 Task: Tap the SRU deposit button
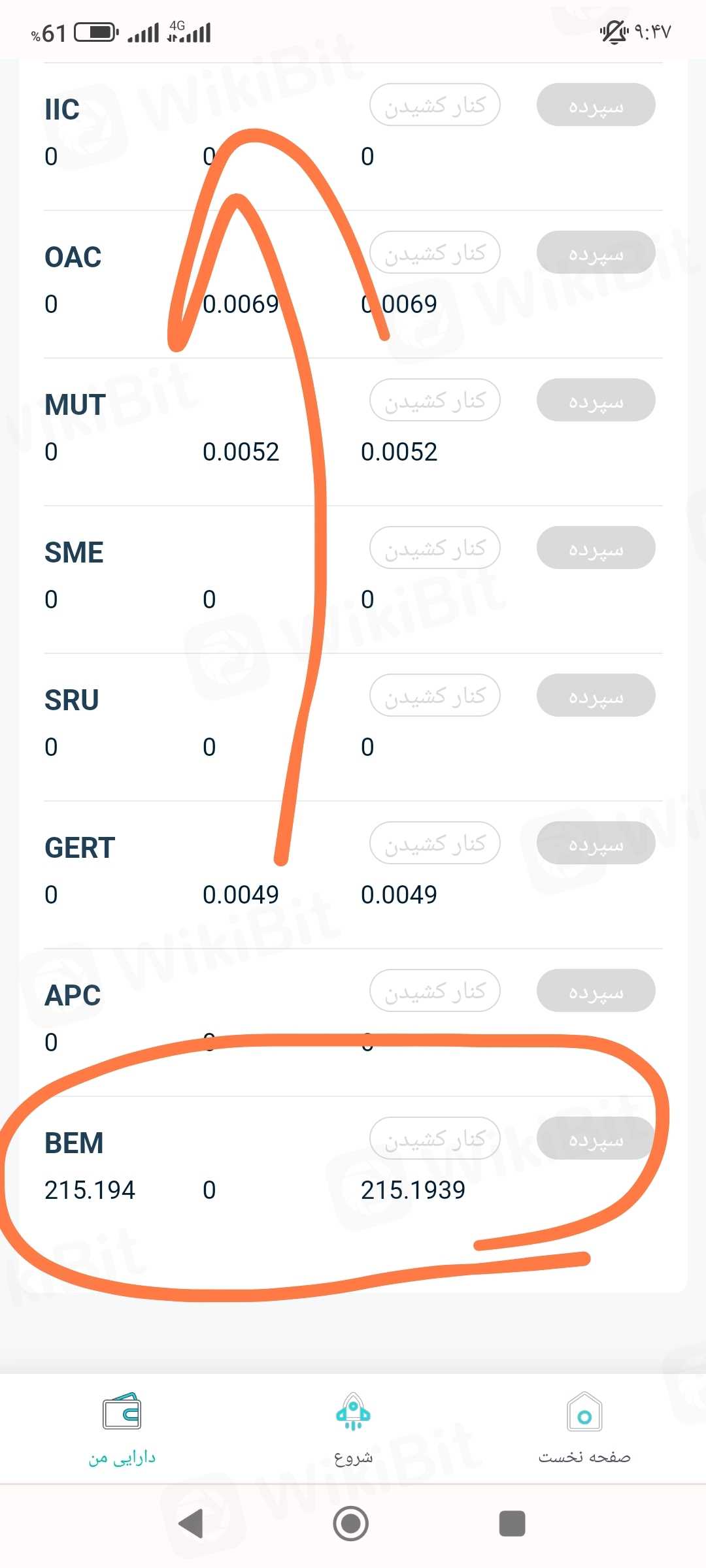pyautogui.click(x=596, y=695)
